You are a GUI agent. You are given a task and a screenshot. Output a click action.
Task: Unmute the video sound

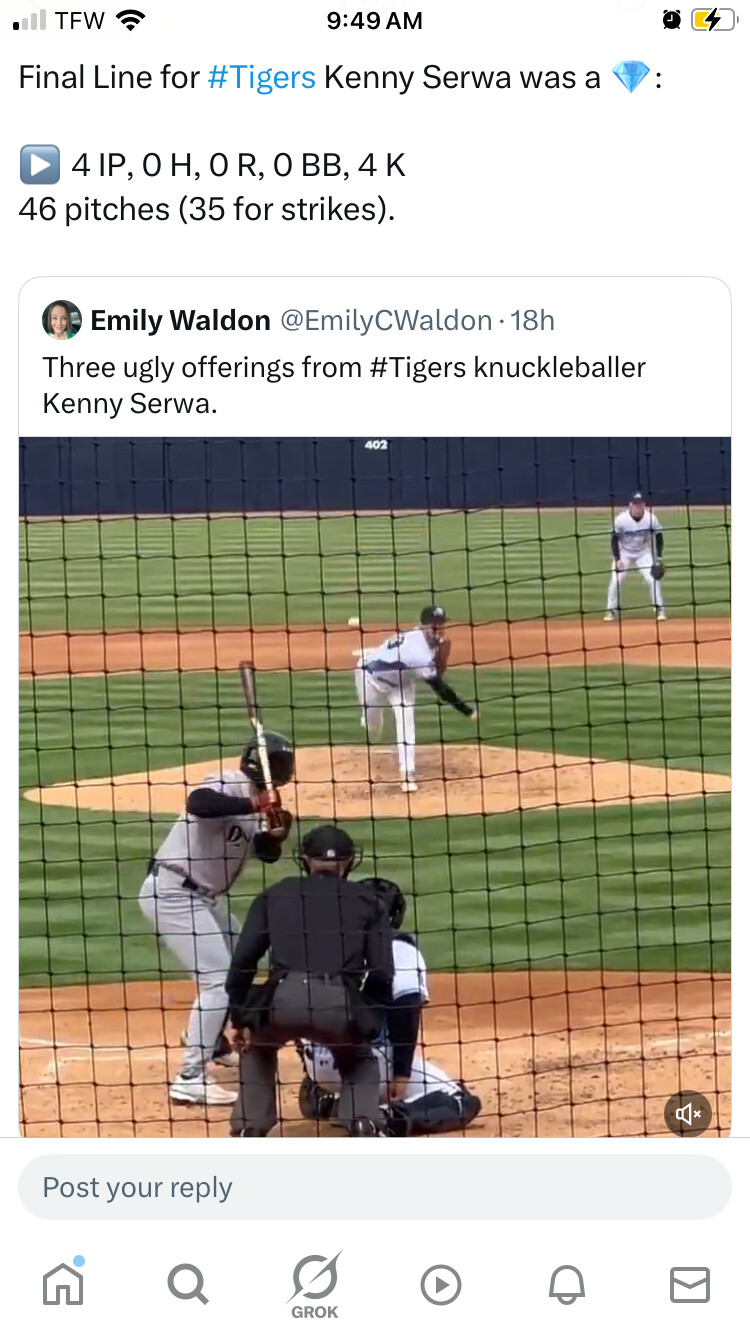(x=688, y=1113)
